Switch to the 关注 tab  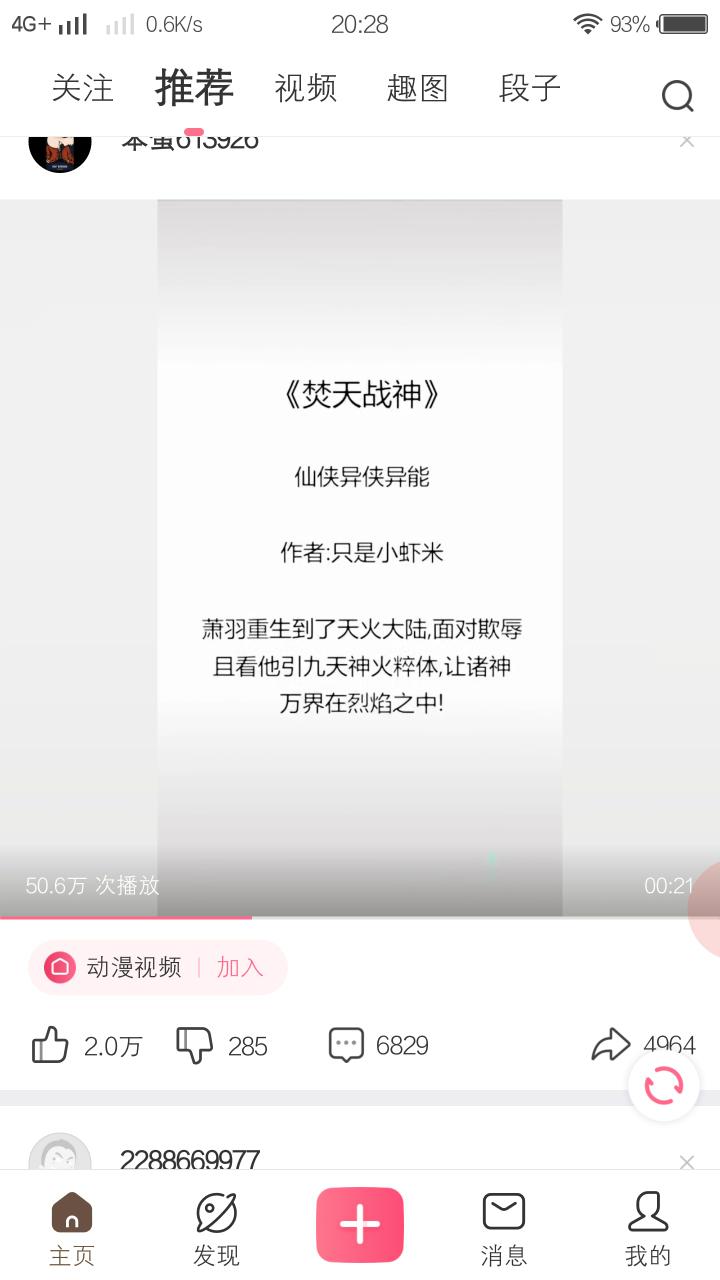[x=83, y=89]
